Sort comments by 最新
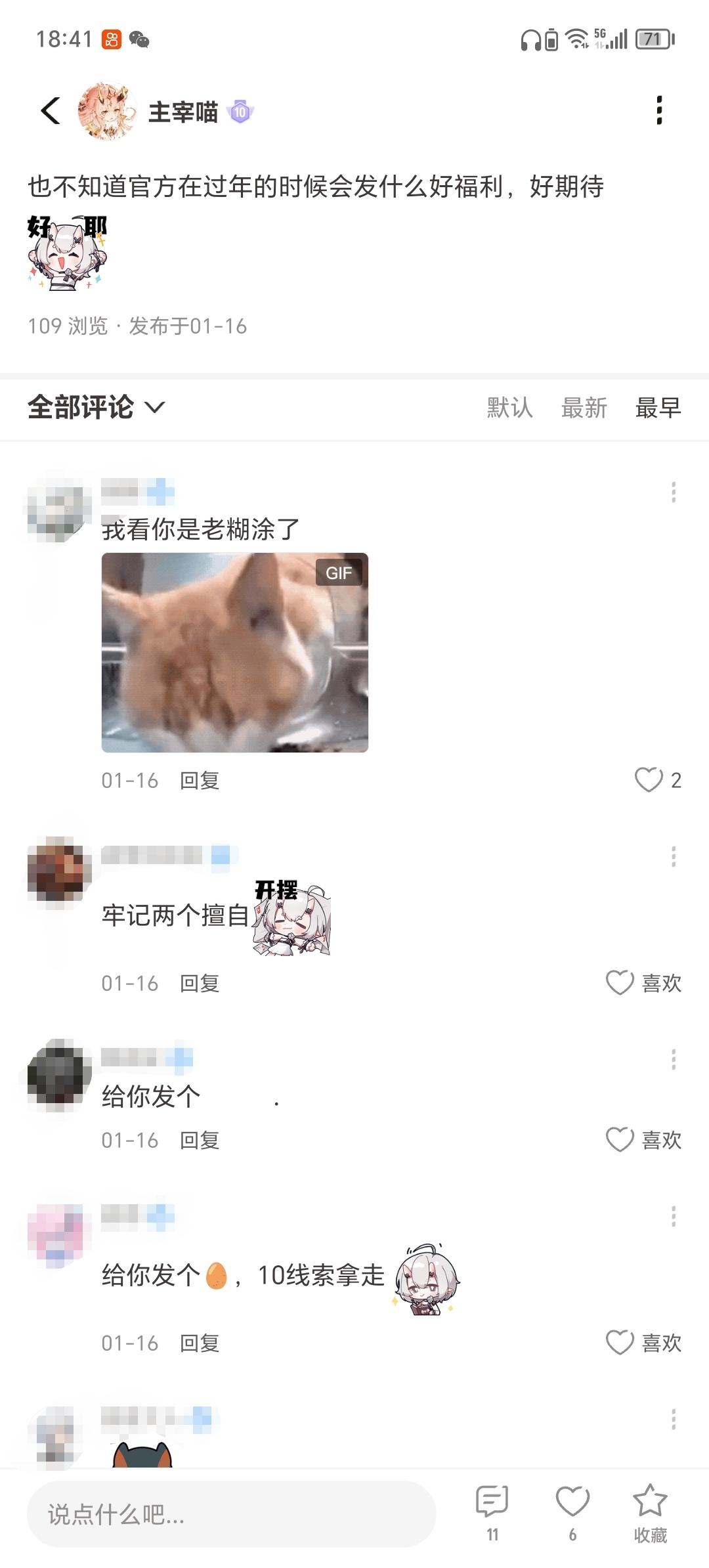The image size is (709, 1568). [x=584, y=408]
